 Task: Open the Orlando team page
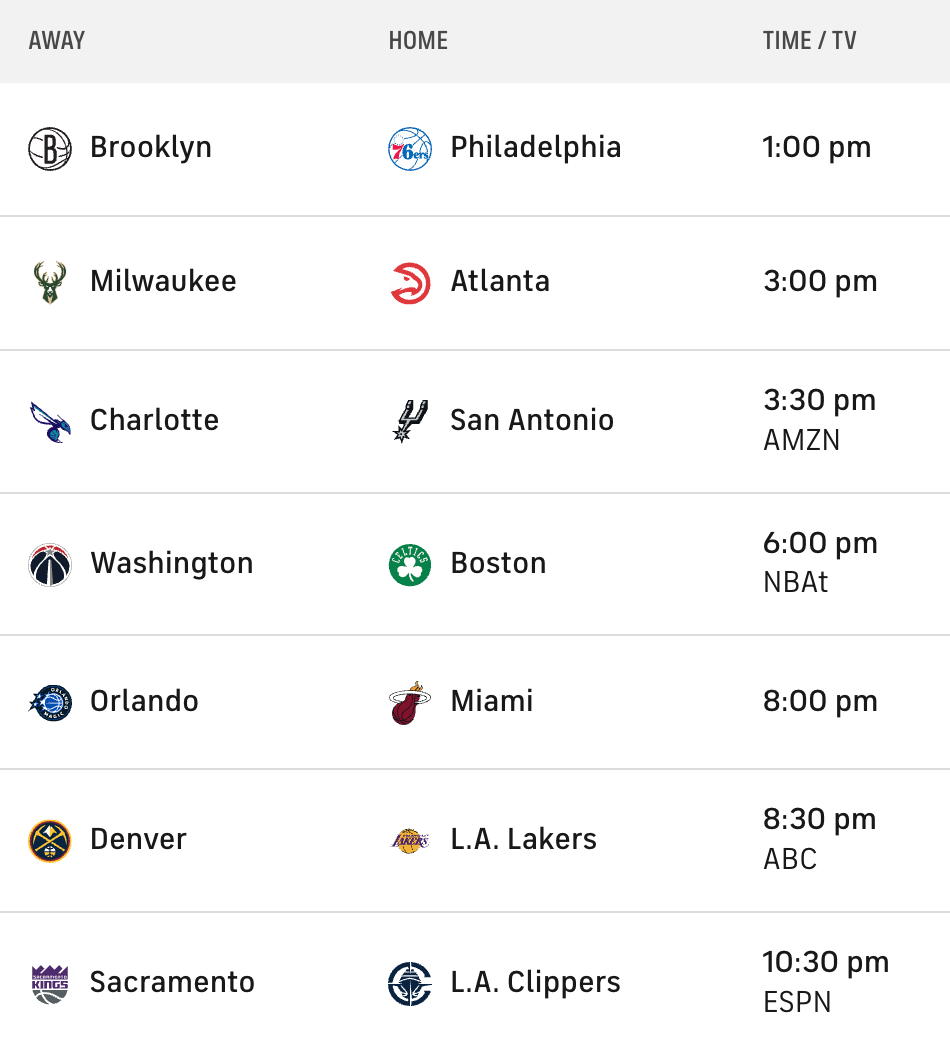tap(144, 702)
